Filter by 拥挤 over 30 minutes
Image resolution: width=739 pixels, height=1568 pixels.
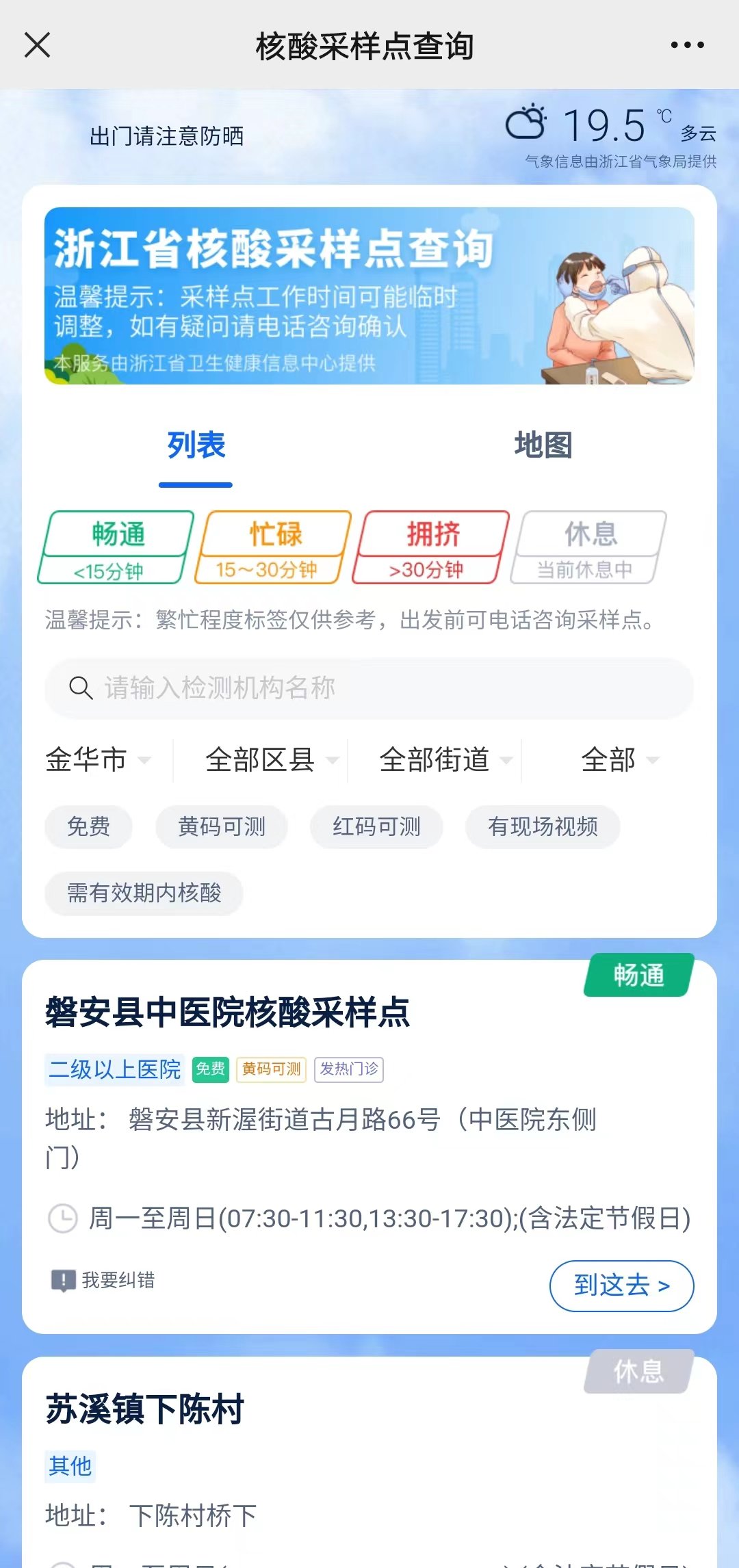click(430, 547)
